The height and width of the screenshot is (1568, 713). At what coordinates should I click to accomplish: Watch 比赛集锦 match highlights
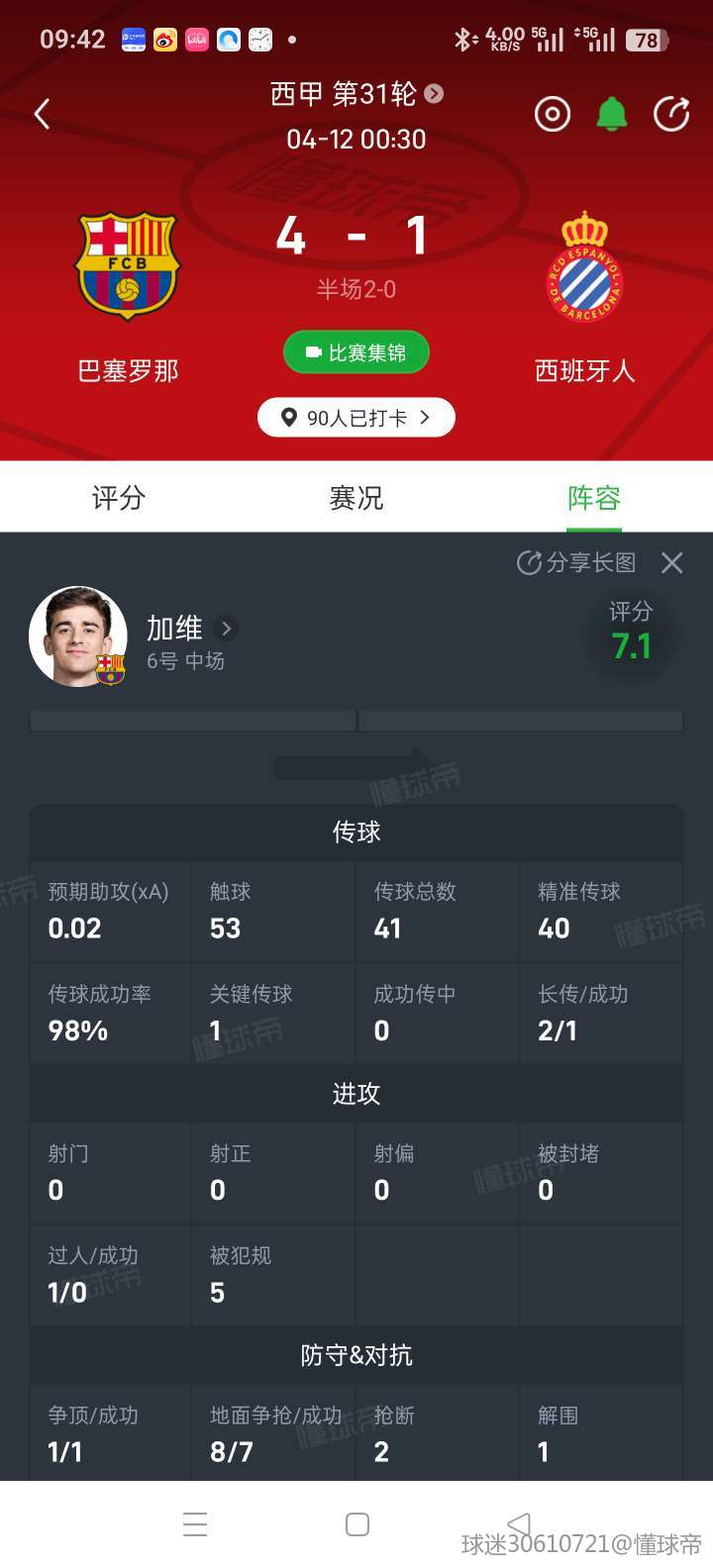(x=356, y=352)
